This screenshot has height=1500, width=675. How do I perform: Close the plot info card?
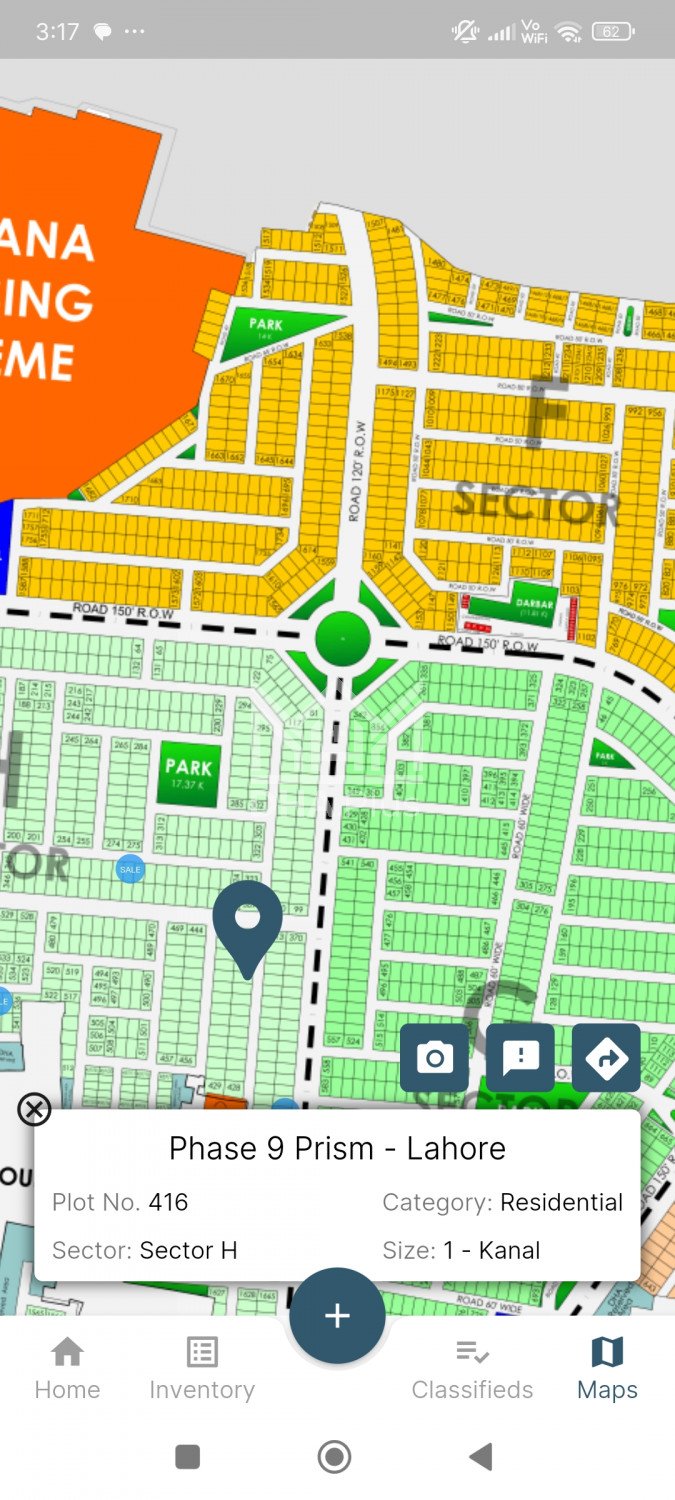point(34,1108)
